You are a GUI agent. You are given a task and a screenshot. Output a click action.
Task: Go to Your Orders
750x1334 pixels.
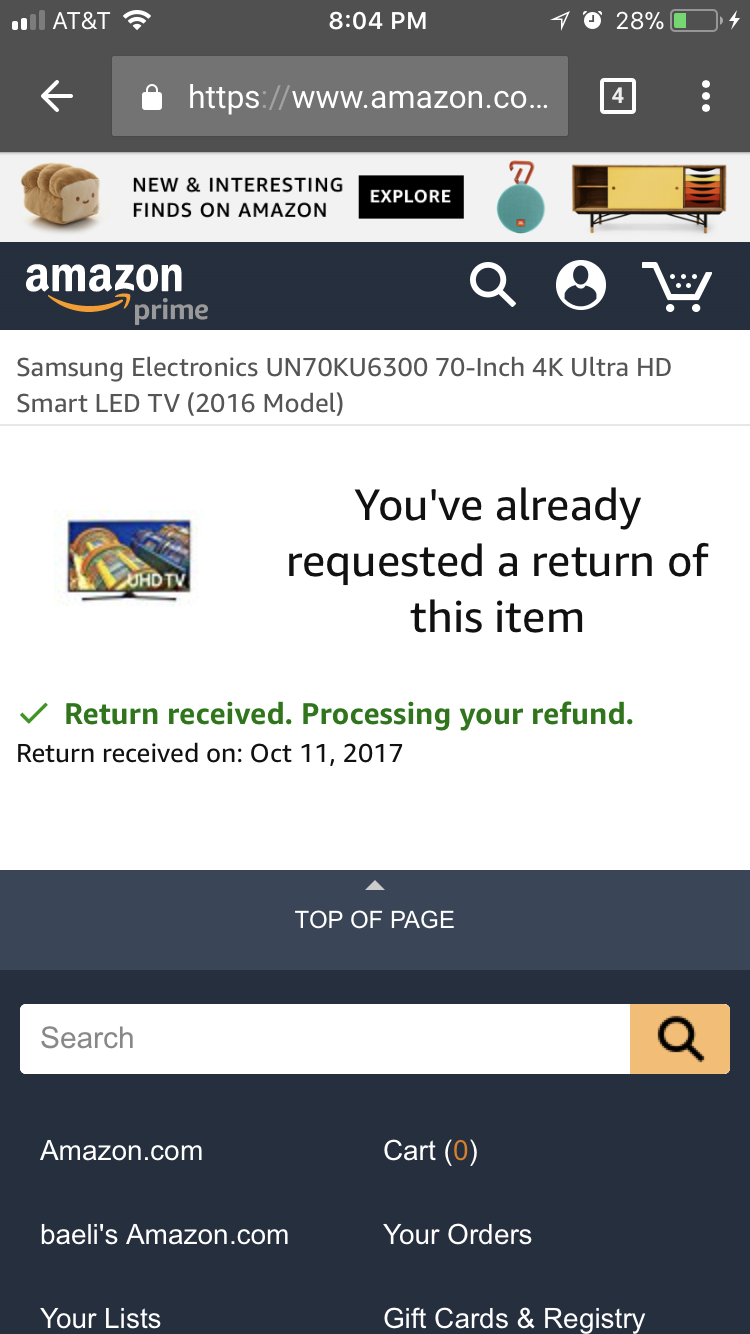click(457, 1235)
